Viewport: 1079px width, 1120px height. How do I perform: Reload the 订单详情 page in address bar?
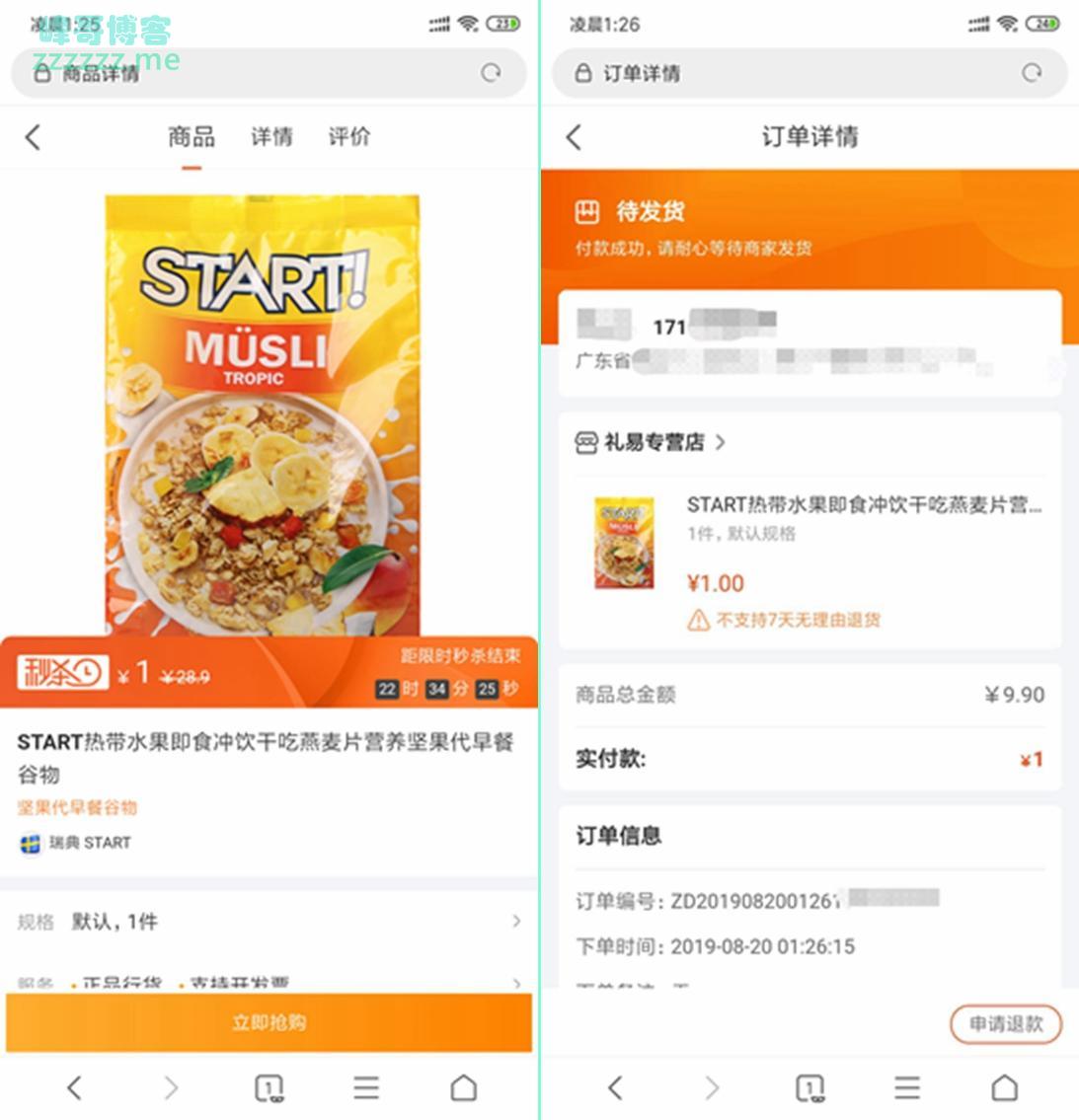click(x=1032, y=72)
